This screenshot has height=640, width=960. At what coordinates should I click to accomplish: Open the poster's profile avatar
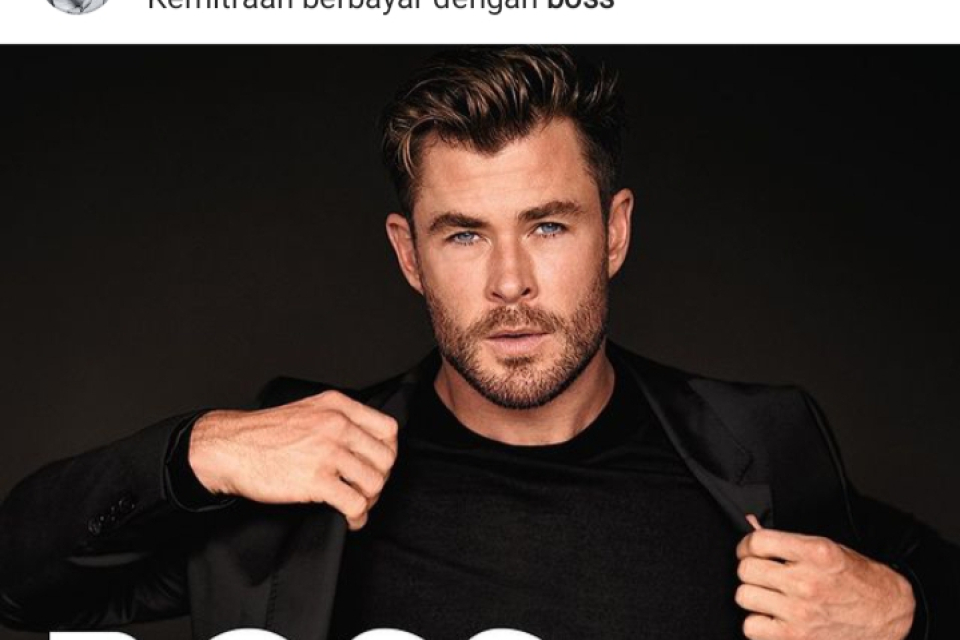click(x=78, y=4)
